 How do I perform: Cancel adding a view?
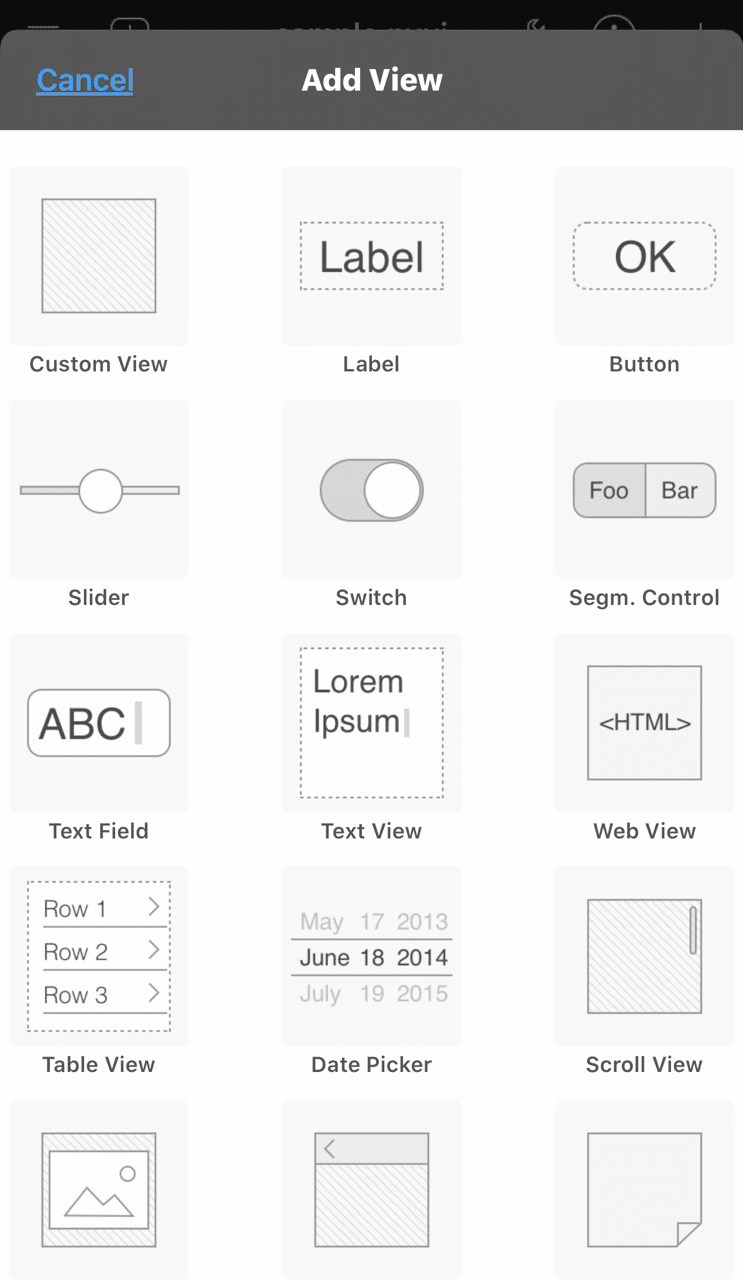(84, 80)
